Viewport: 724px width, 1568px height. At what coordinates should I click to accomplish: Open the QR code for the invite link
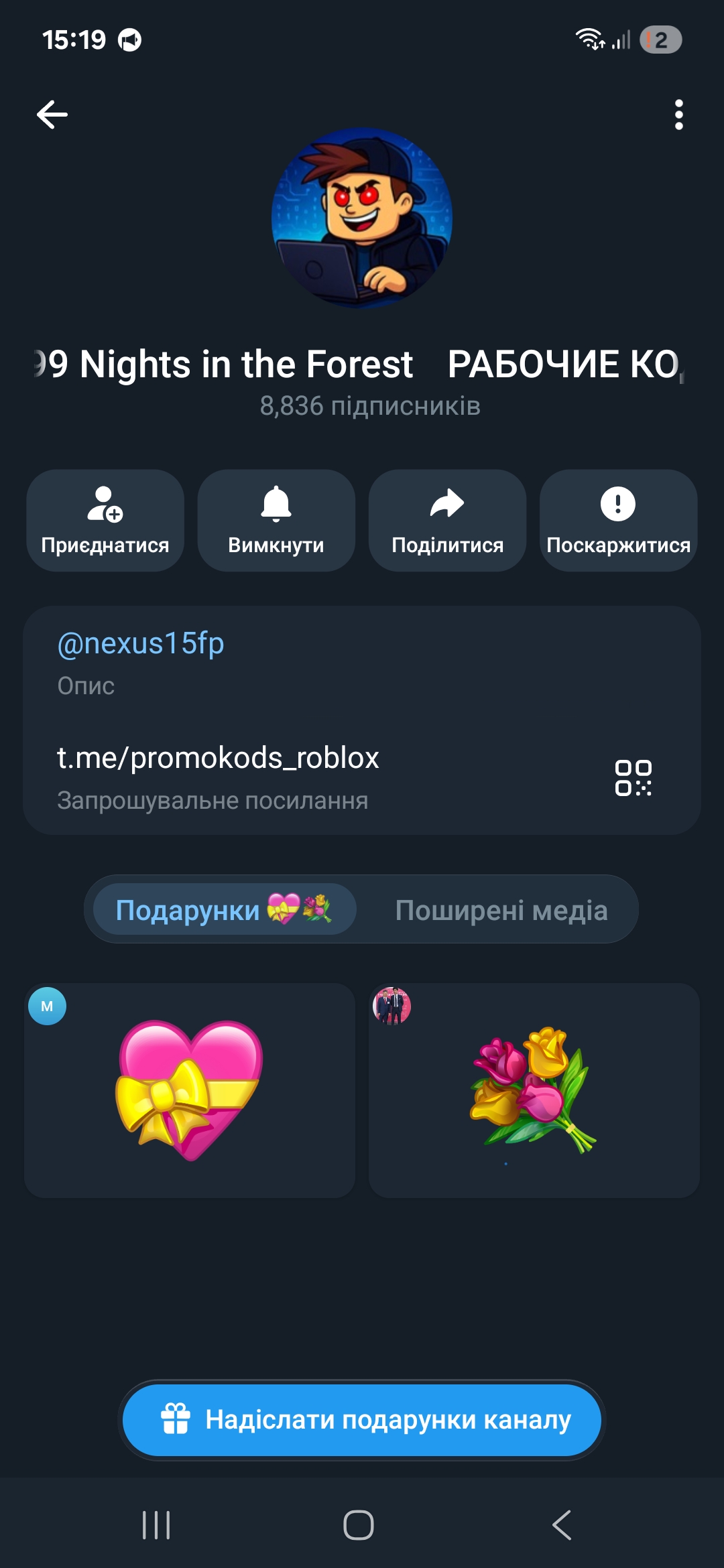(x=634, y=779)
